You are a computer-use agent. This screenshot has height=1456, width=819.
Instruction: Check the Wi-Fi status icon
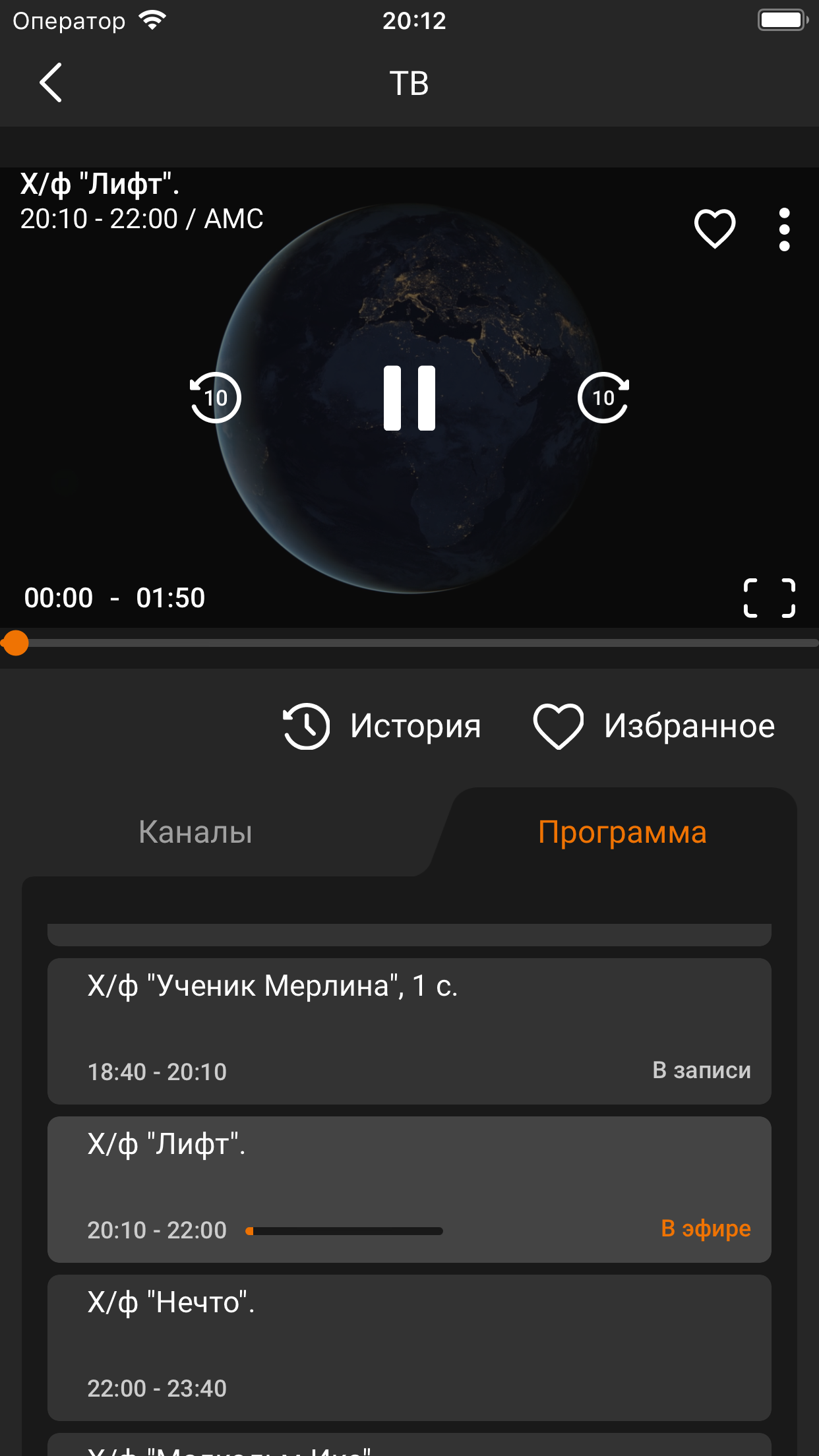154,20
